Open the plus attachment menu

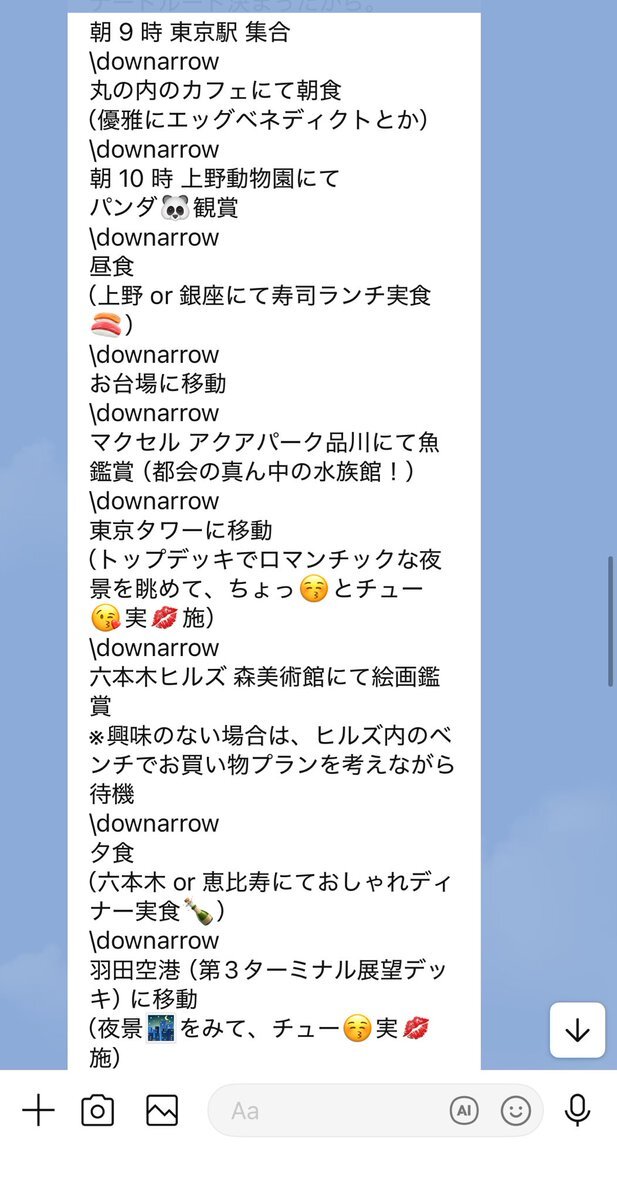point(38,1110)
